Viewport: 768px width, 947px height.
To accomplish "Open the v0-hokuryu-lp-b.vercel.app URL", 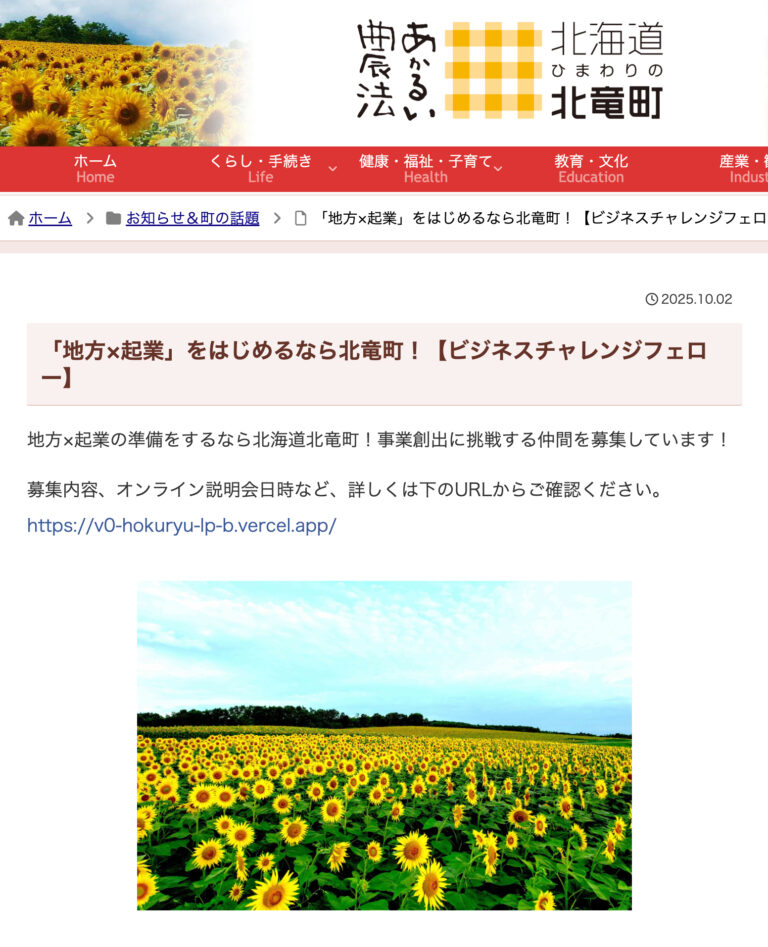I will coord(182,525).
